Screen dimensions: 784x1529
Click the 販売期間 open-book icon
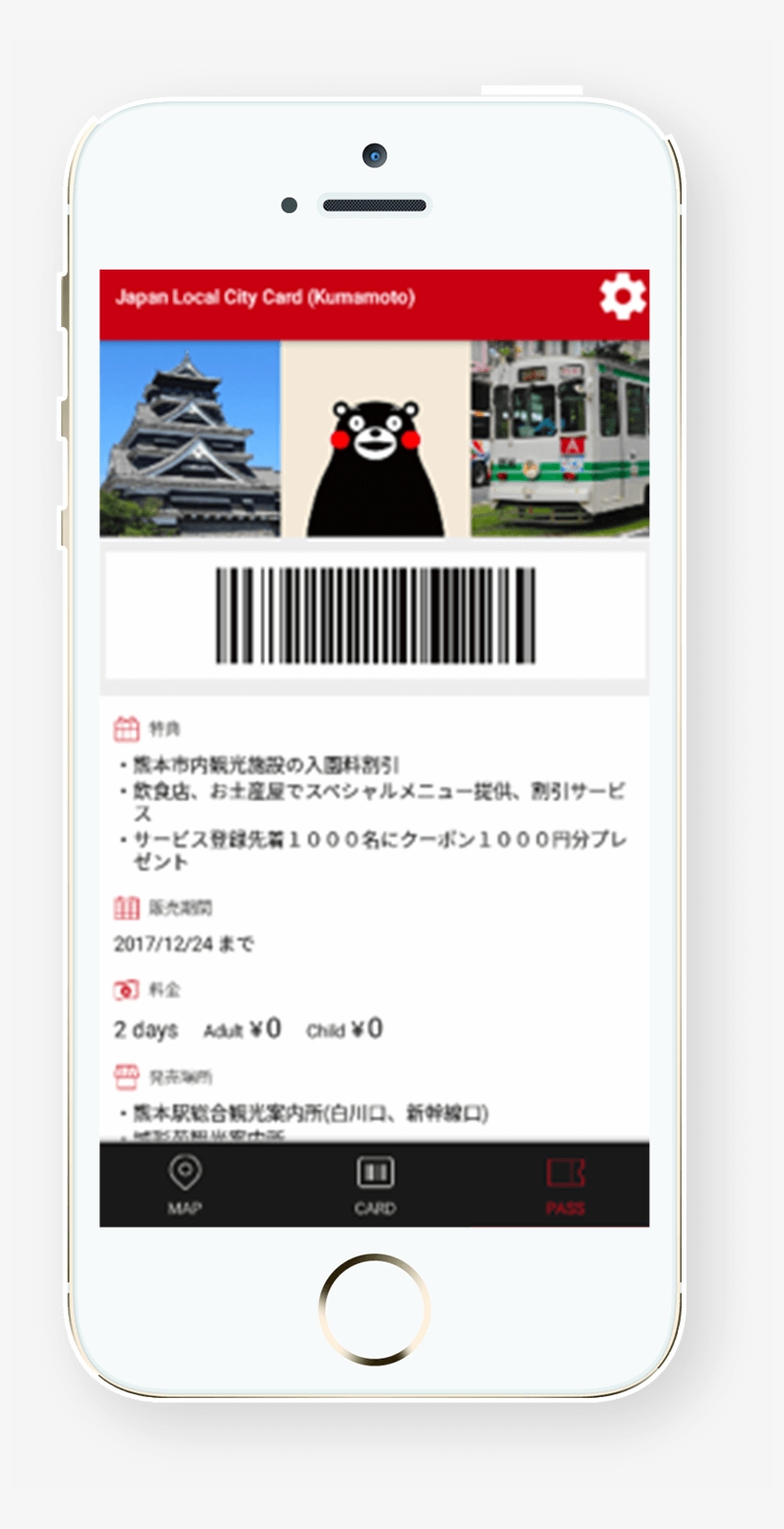[124, 907]
